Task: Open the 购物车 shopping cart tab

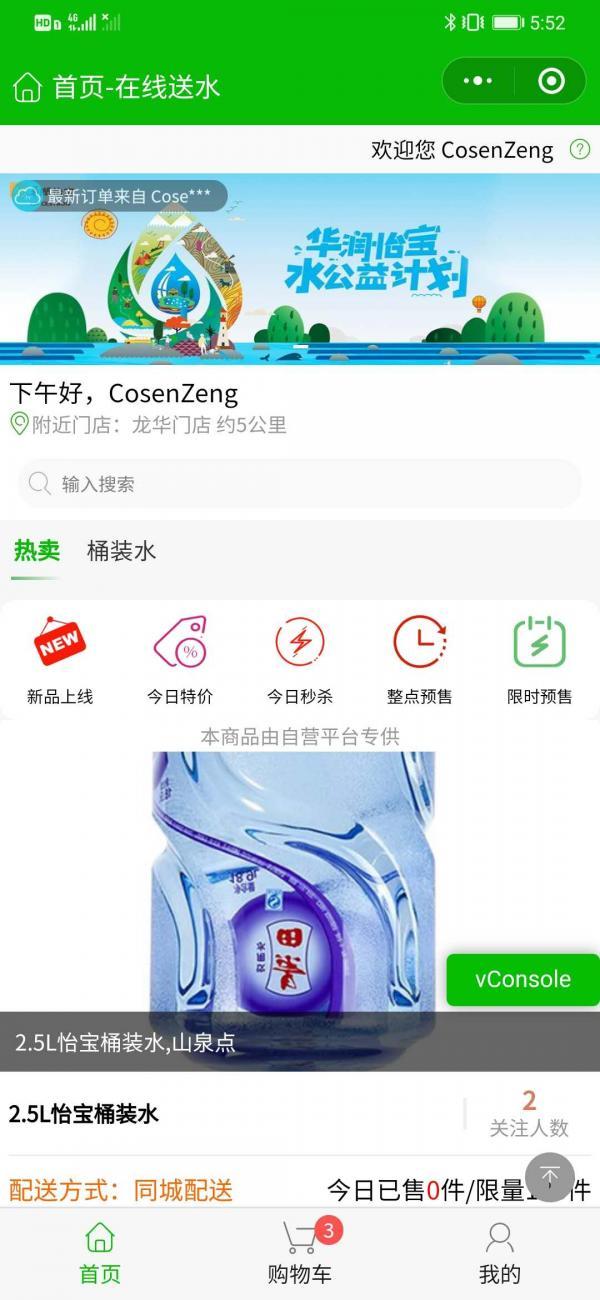Action: click(x=300, y=1254)
